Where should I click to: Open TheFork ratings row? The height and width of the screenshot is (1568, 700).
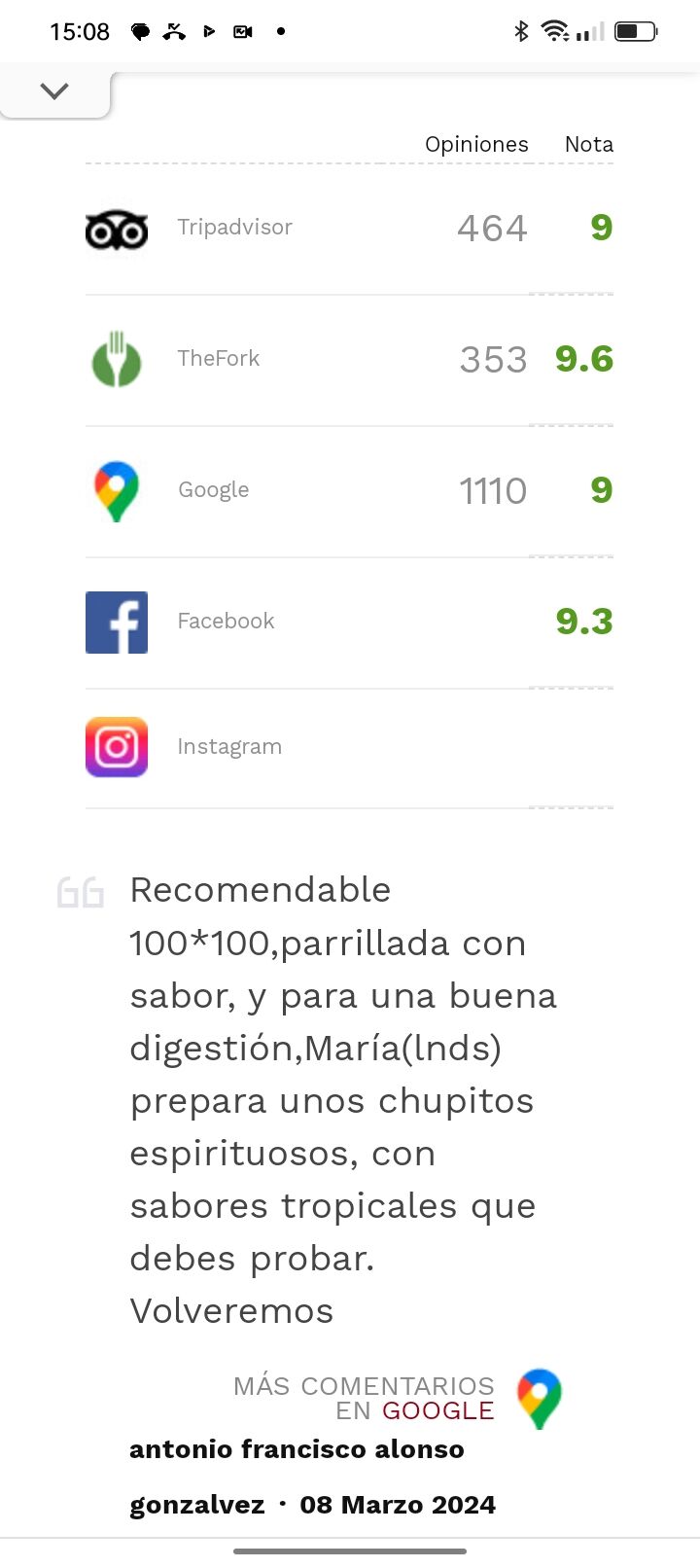point(219,359)
